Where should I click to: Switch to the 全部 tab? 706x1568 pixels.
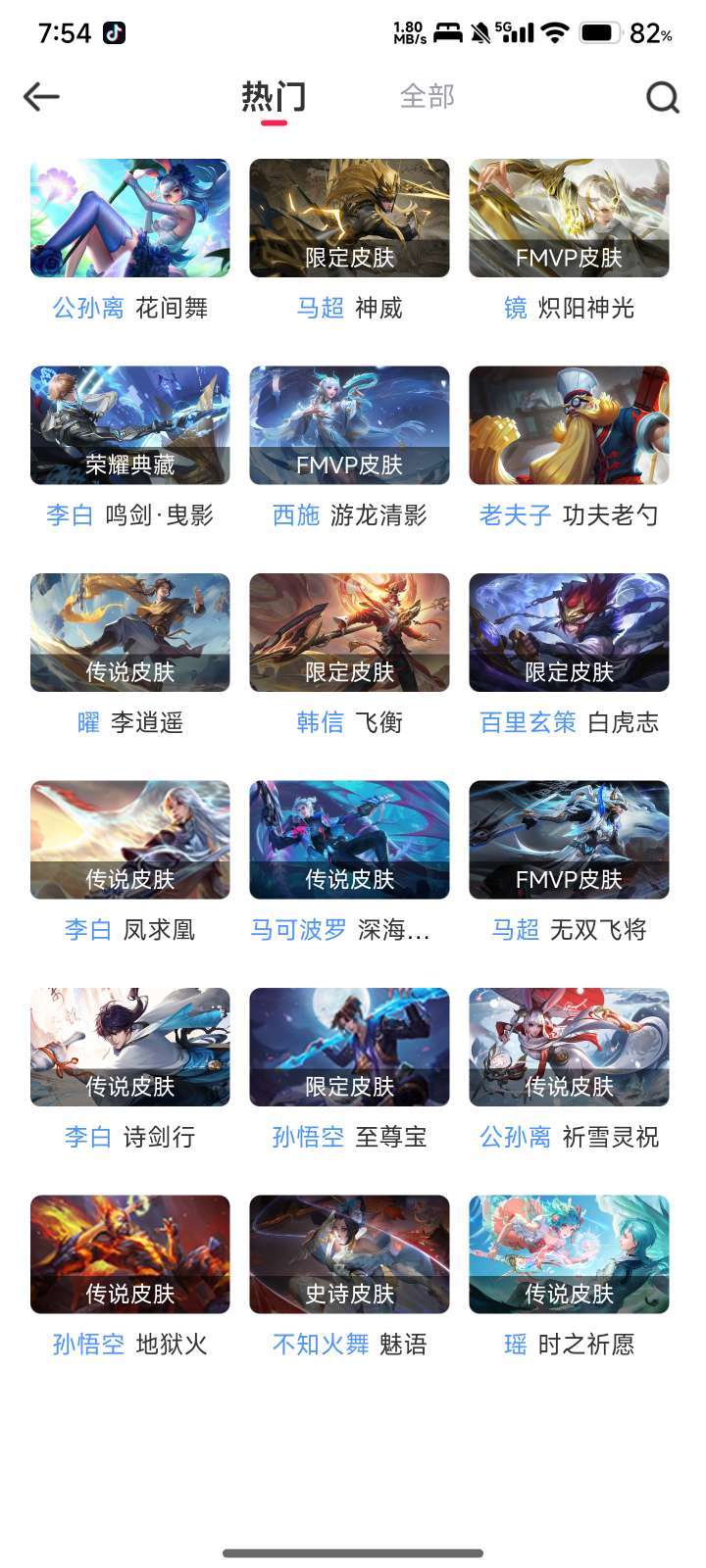pos(428,96)
